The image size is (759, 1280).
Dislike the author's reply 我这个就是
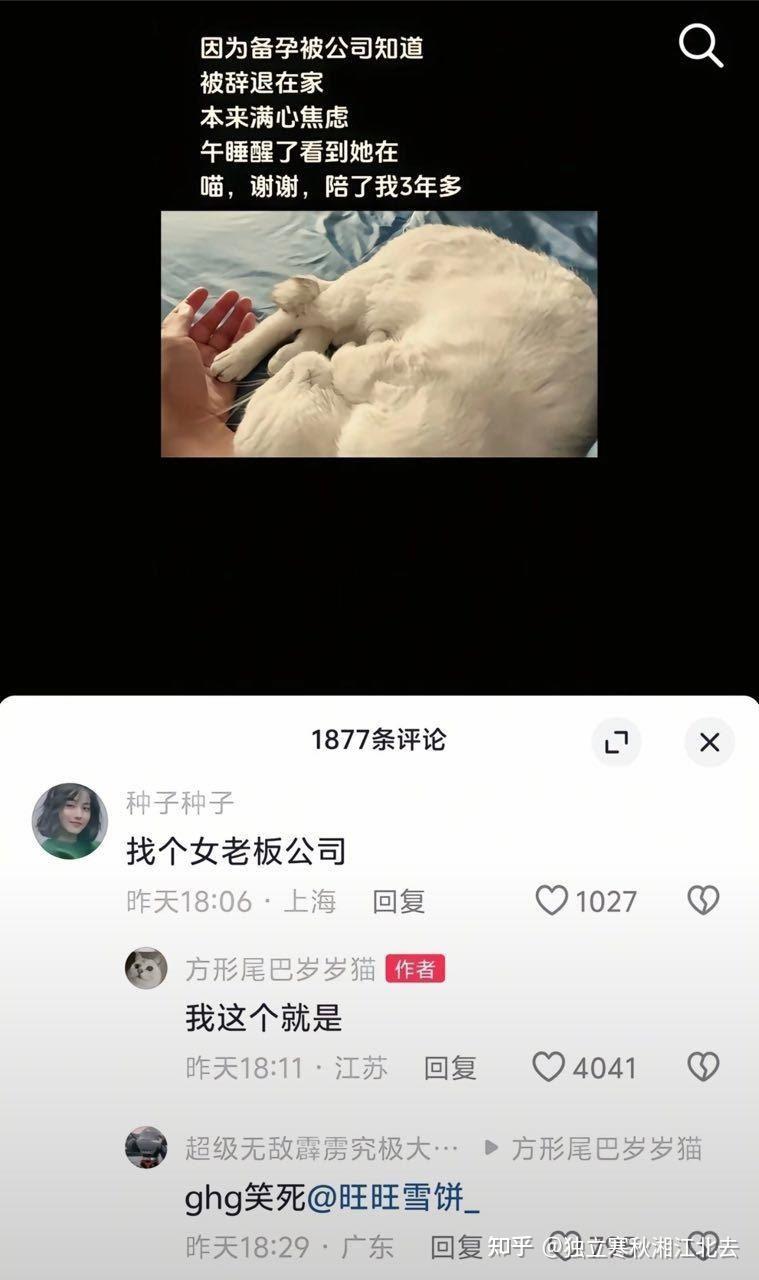click(703, 1066)
